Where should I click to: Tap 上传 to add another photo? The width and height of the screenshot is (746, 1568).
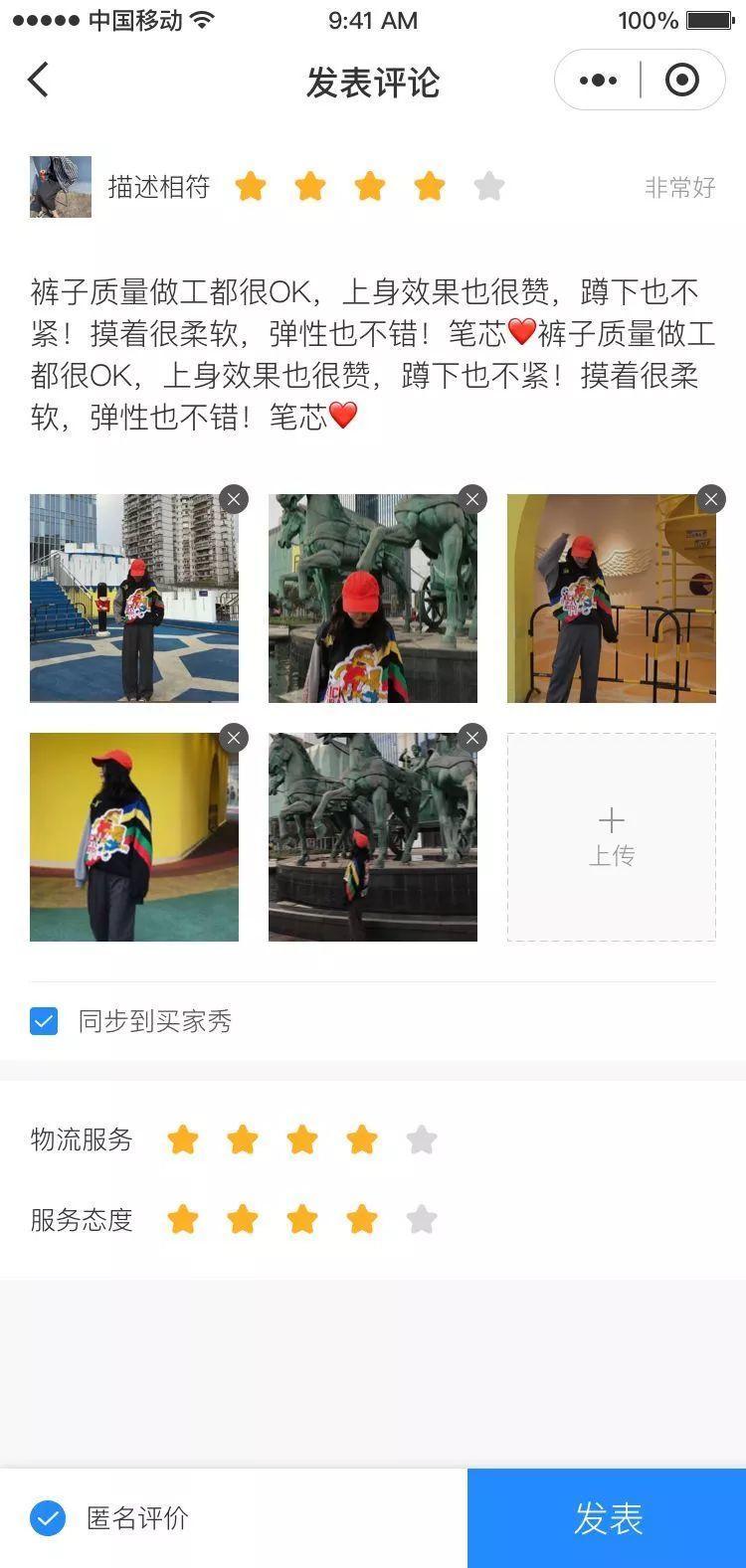tap(611, 837)
